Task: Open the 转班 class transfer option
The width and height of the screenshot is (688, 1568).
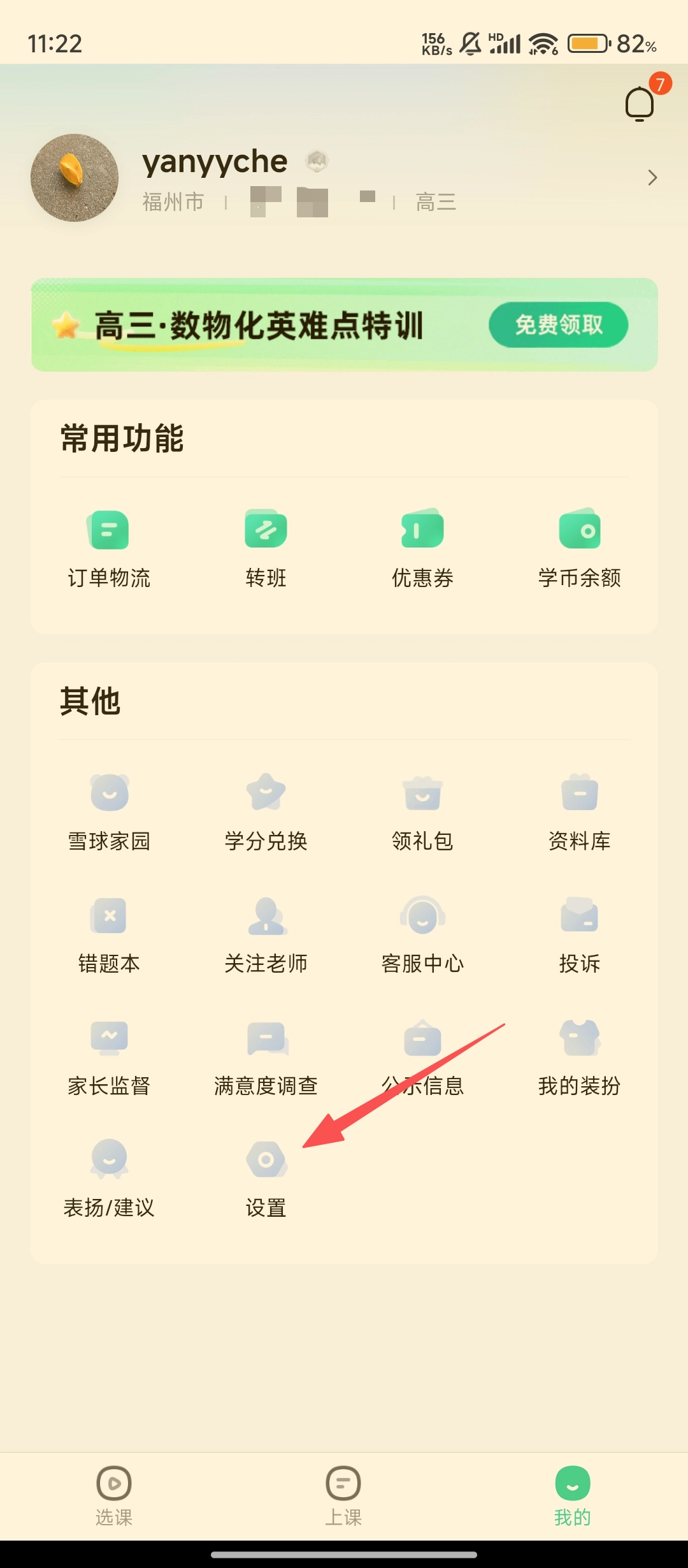Action: pos(266,548)
